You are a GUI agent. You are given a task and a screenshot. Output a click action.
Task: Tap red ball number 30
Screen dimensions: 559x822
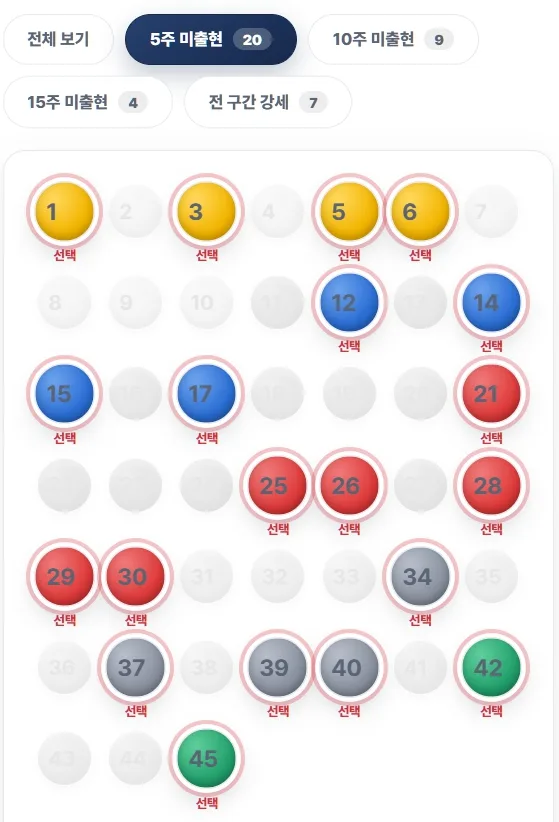point(136,576)
